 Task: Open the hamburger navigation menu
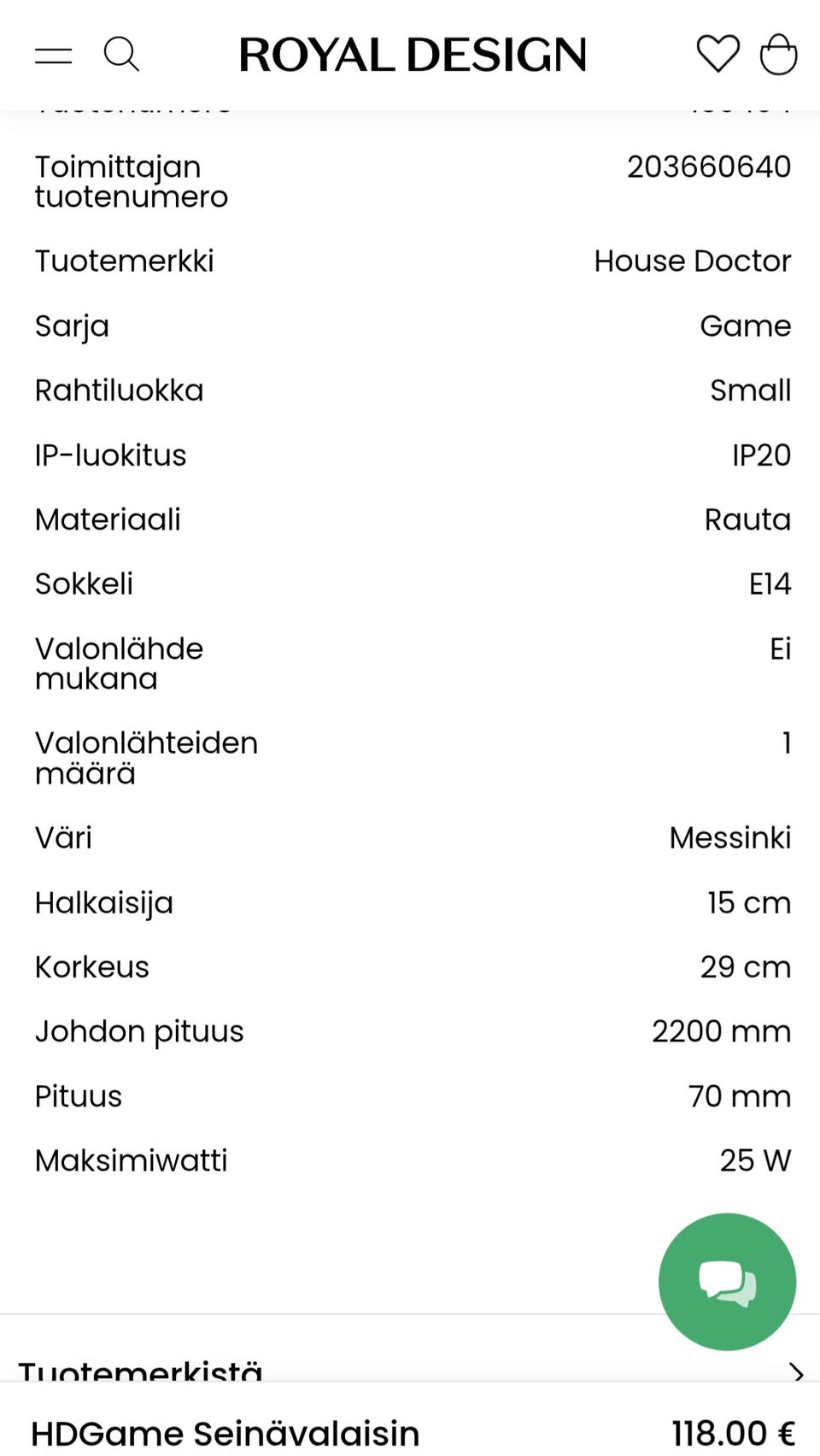(53, 55)
